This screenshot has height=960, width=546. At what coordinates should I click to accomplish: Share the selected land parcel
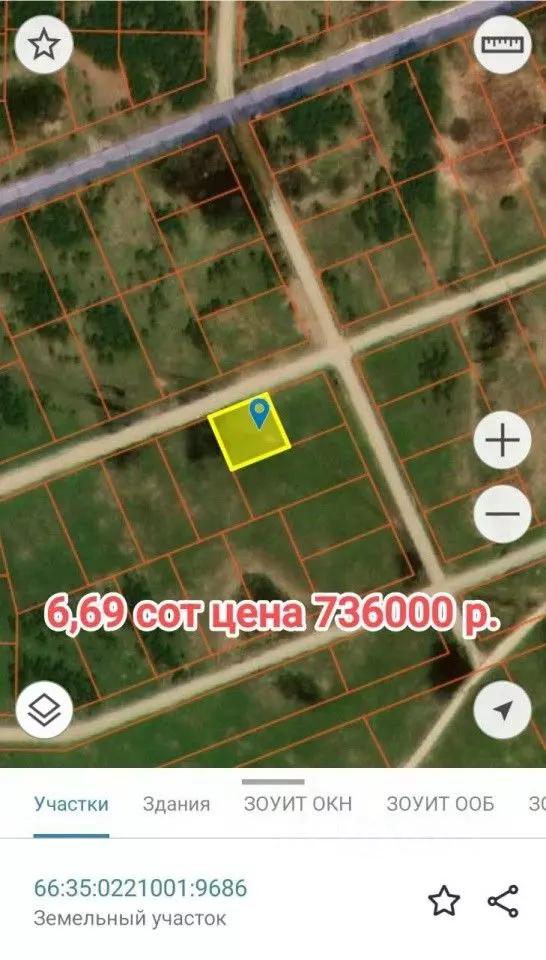(503, 901)
